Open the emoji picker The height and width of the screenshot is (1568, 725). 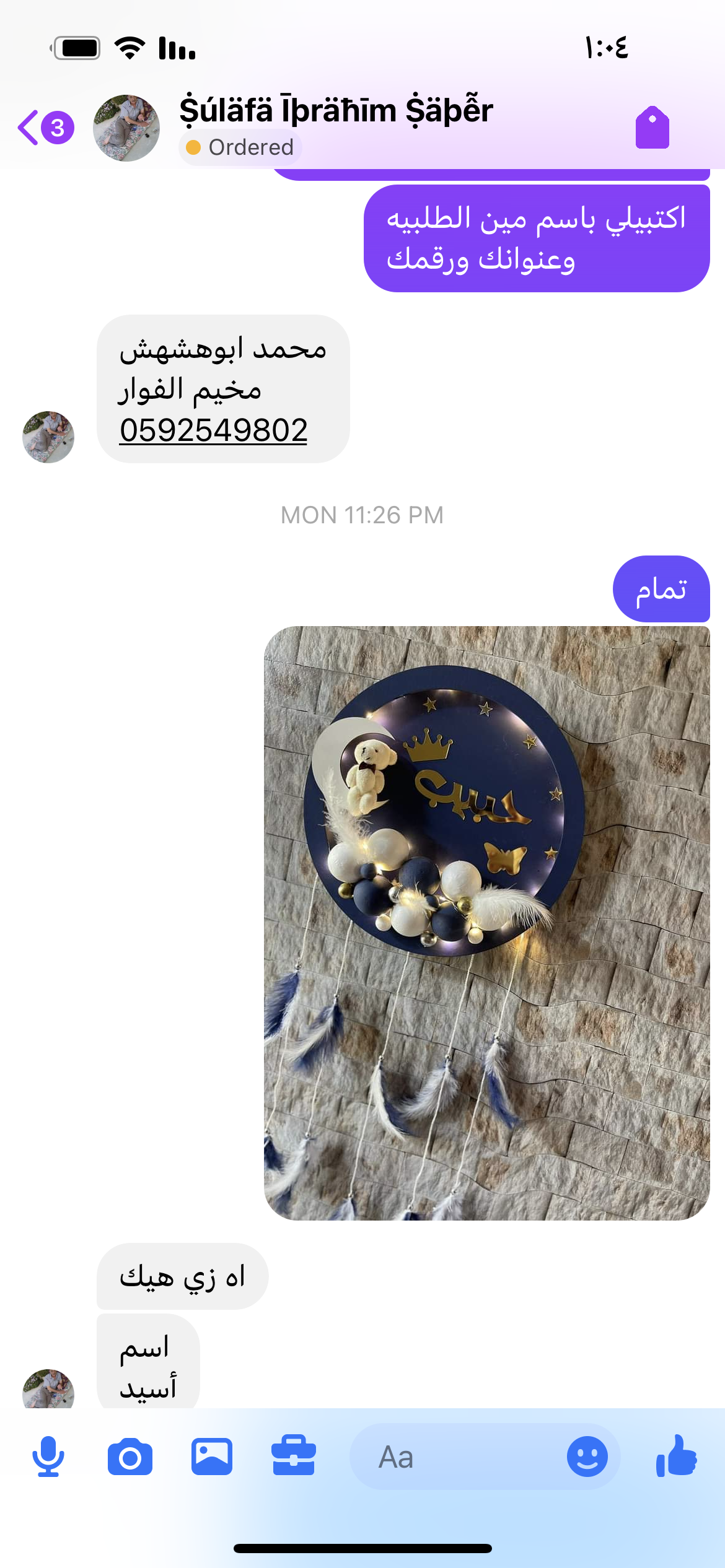click(587, 1457)
